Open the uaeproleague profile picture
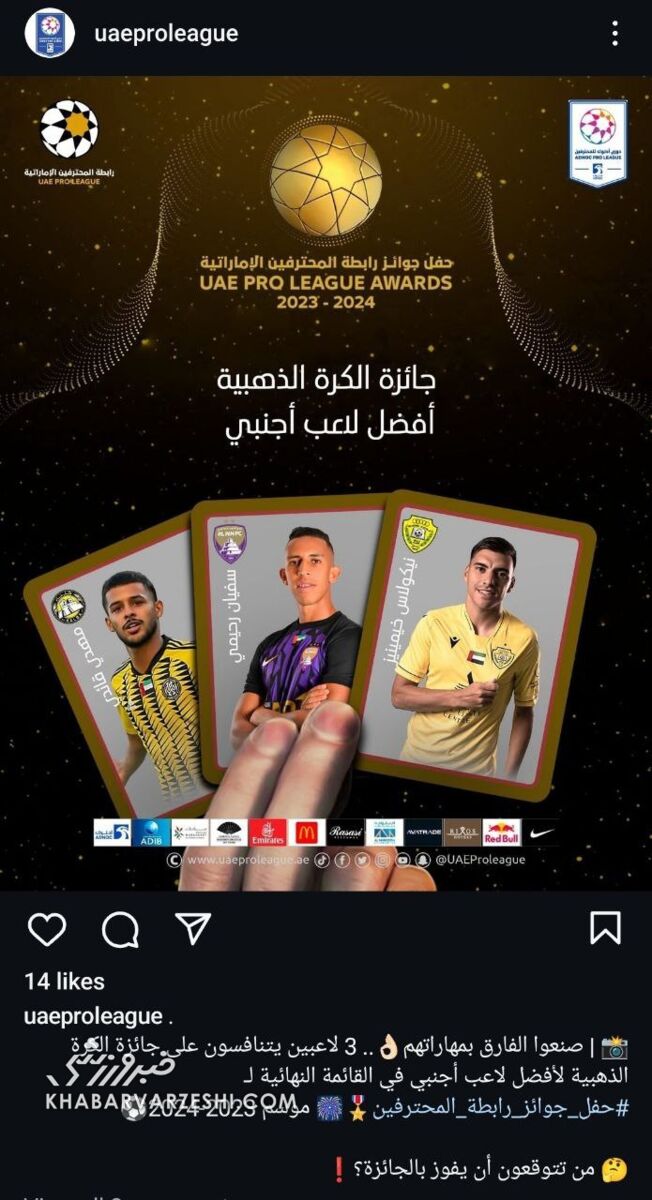The height and width of the screenshot is (1200, 652). click(x=49, y=33)
